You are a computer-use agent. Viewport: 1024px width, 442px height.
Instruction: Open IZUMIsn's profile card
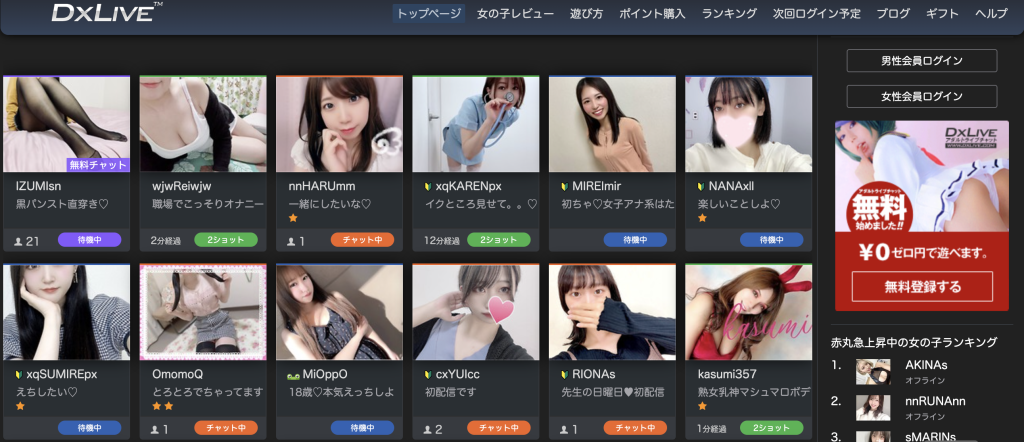[66, 125]
